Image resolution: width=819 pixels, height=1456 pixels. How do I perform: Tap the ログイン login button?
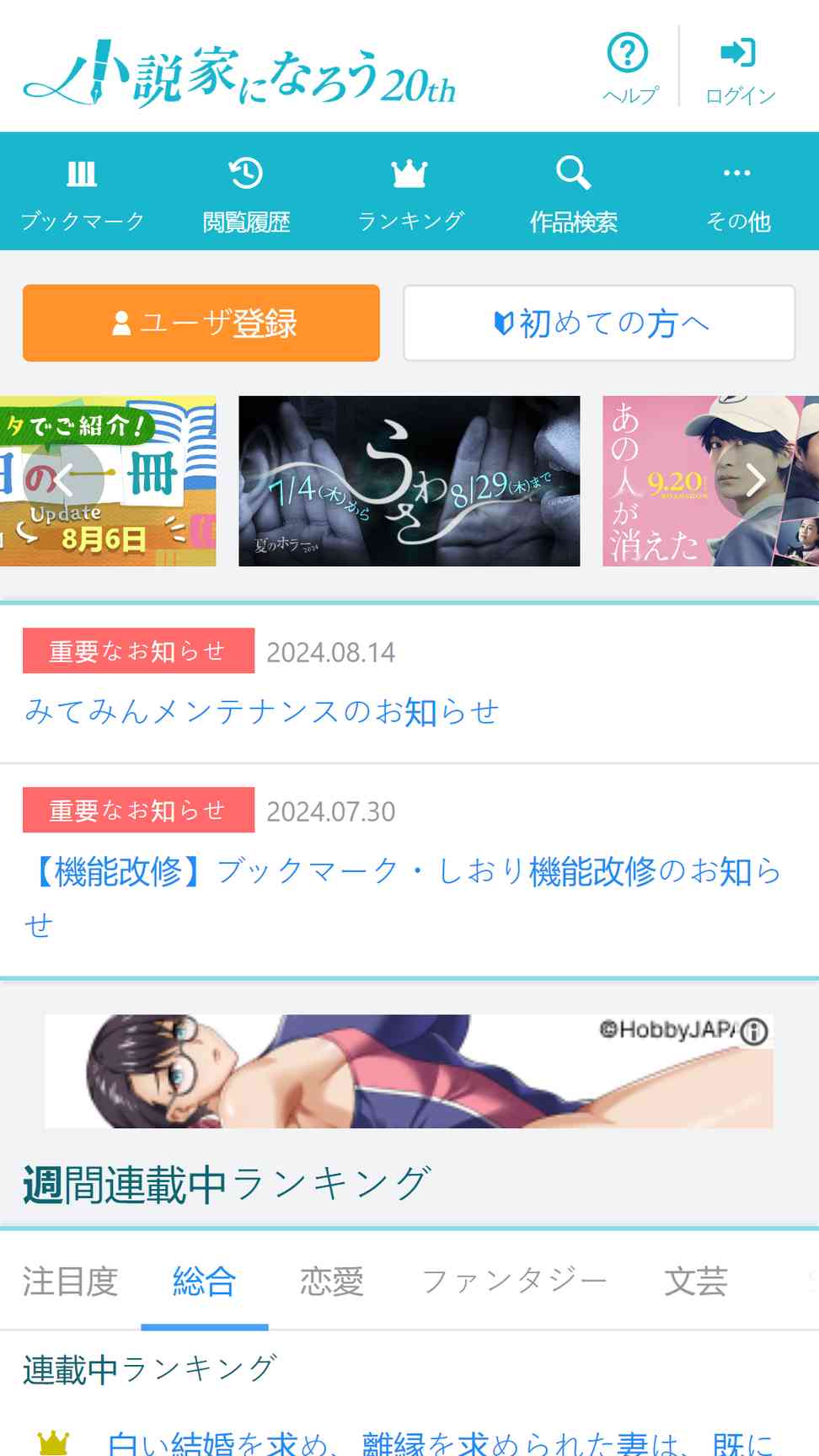pos(740,67)
